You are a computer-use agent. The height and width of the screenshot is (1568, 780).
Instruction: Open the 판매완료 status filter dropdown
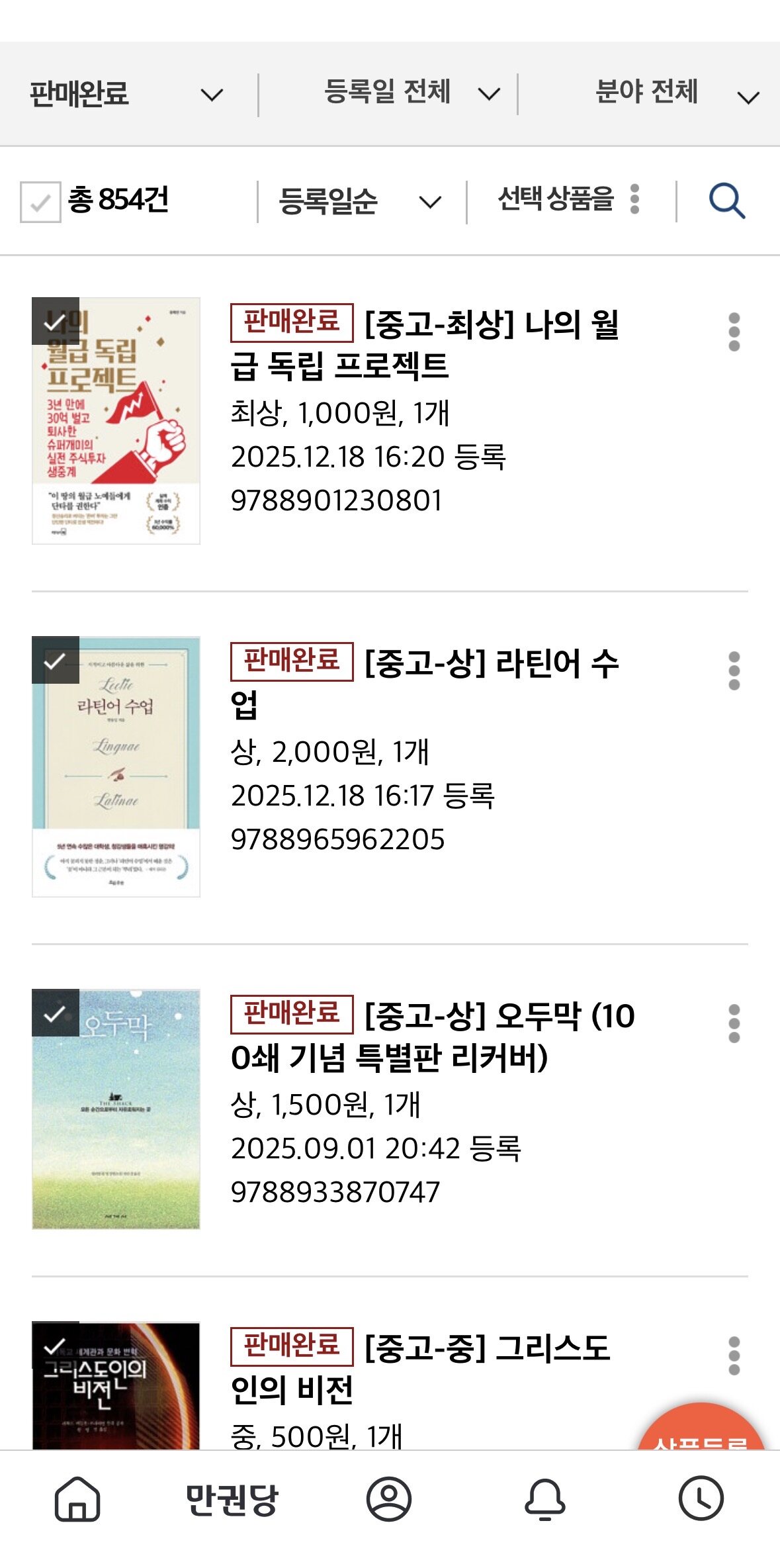126,94
